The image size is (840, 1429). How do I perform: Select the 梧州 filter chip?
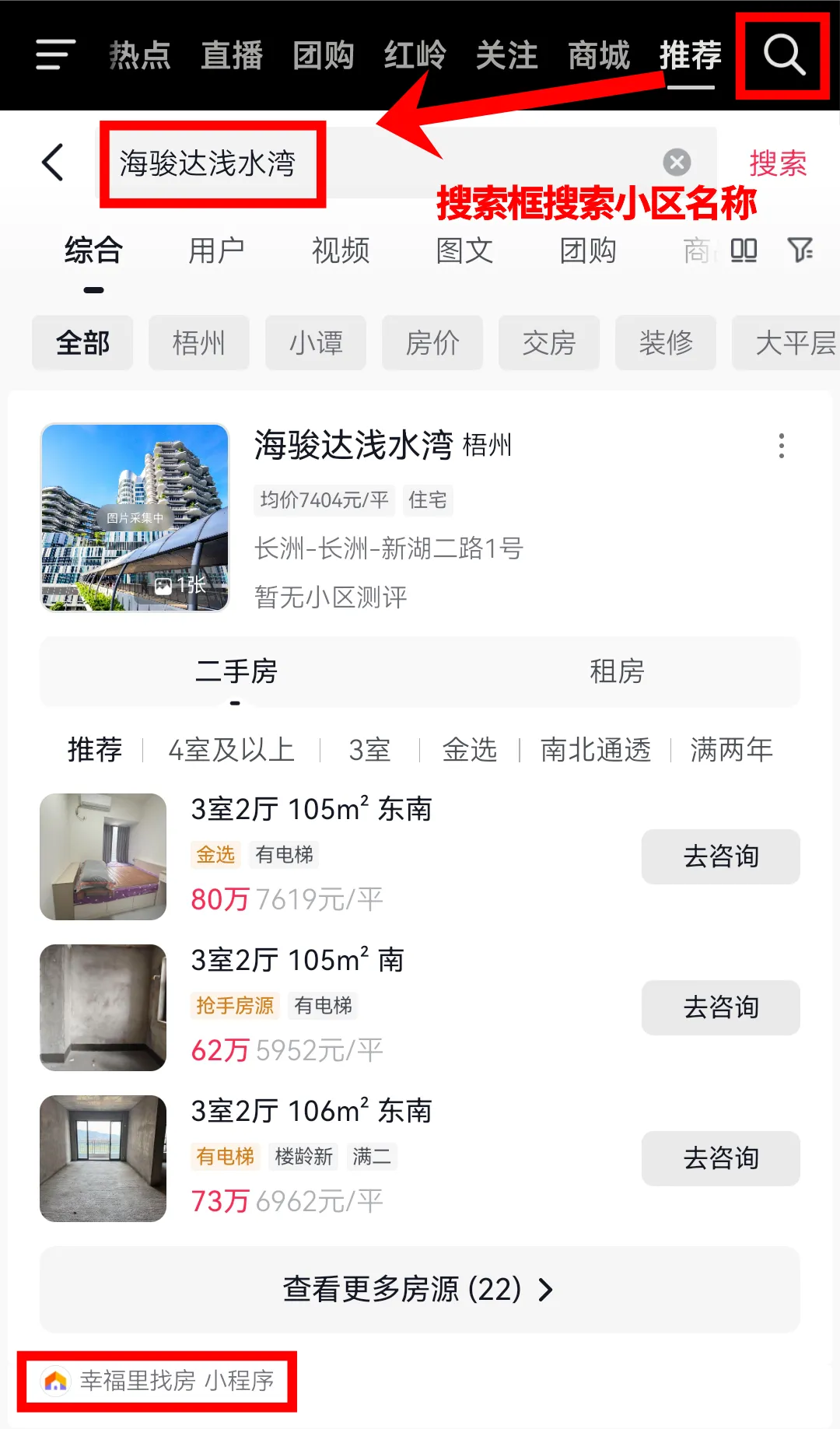(198, 343)
